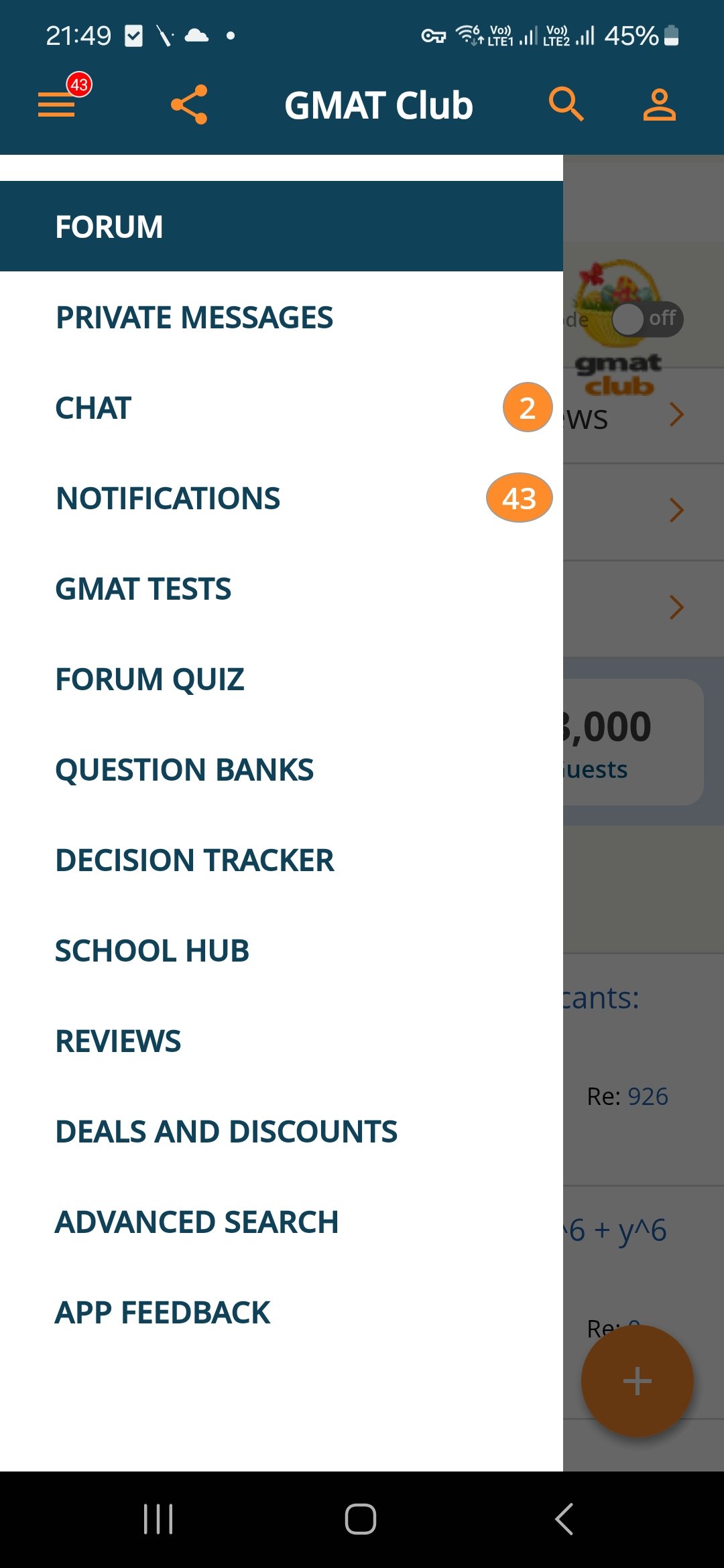
Task: View the 43 Notifications
Action: [x=168, y=499]
